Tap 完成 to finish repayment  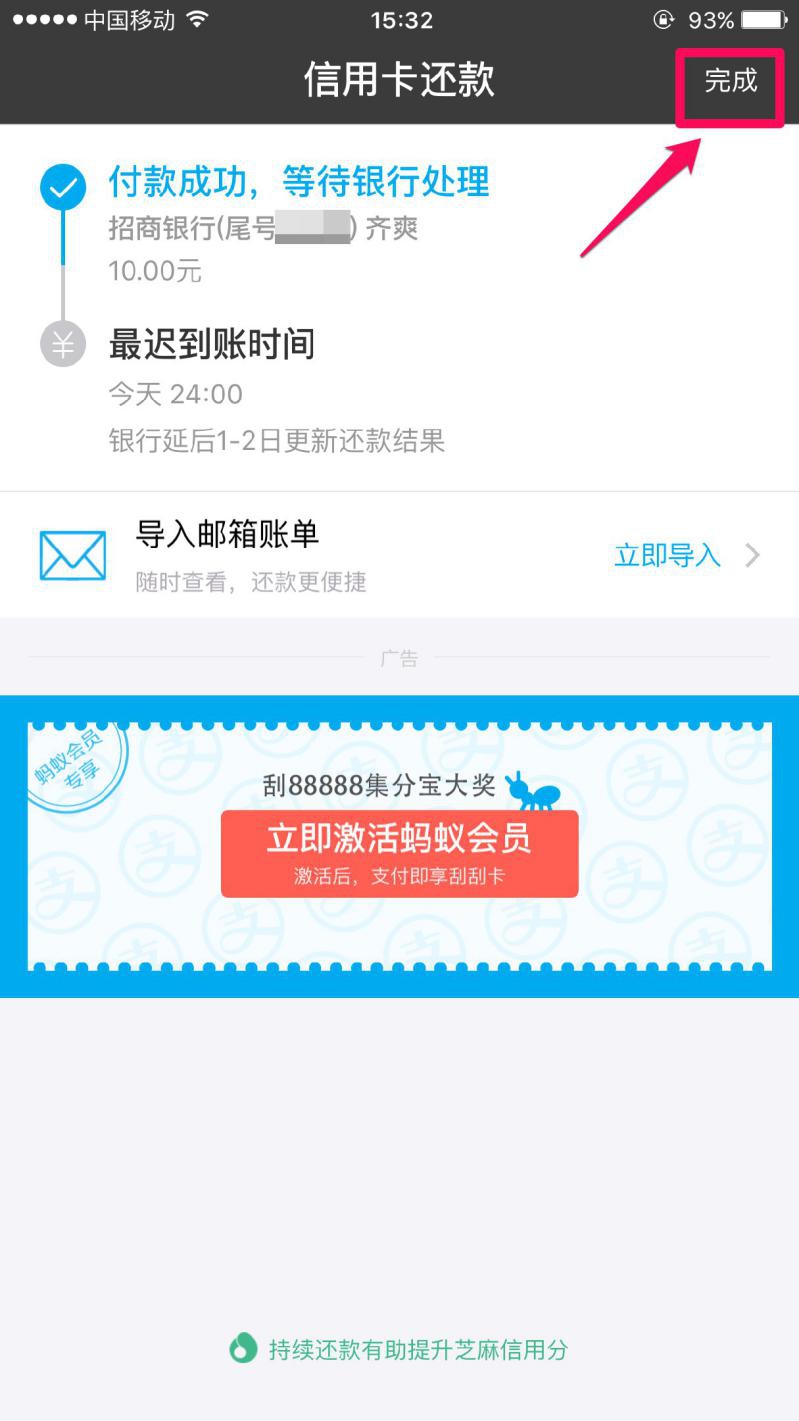(731, 82)
